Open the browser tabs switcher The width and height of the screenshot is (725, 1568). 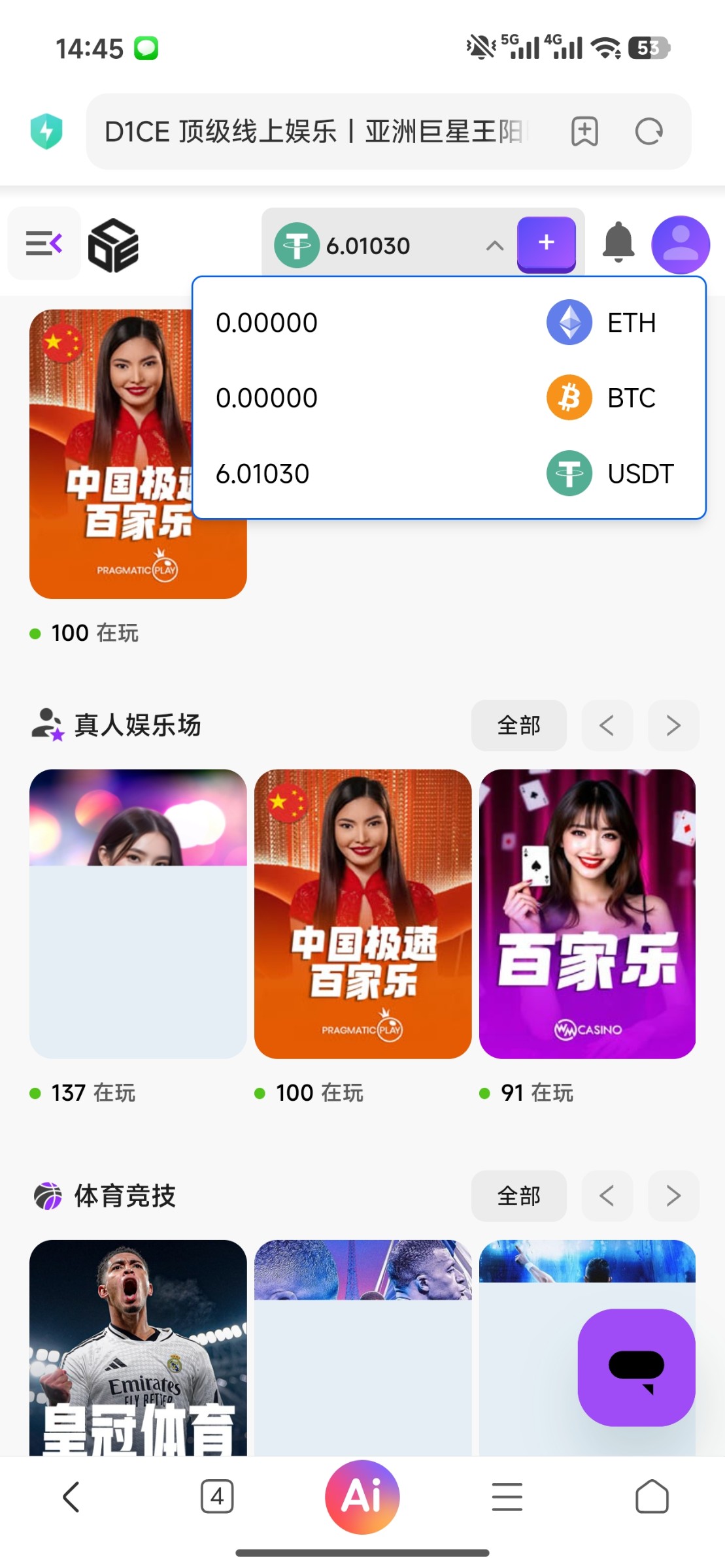(217, 1496)
